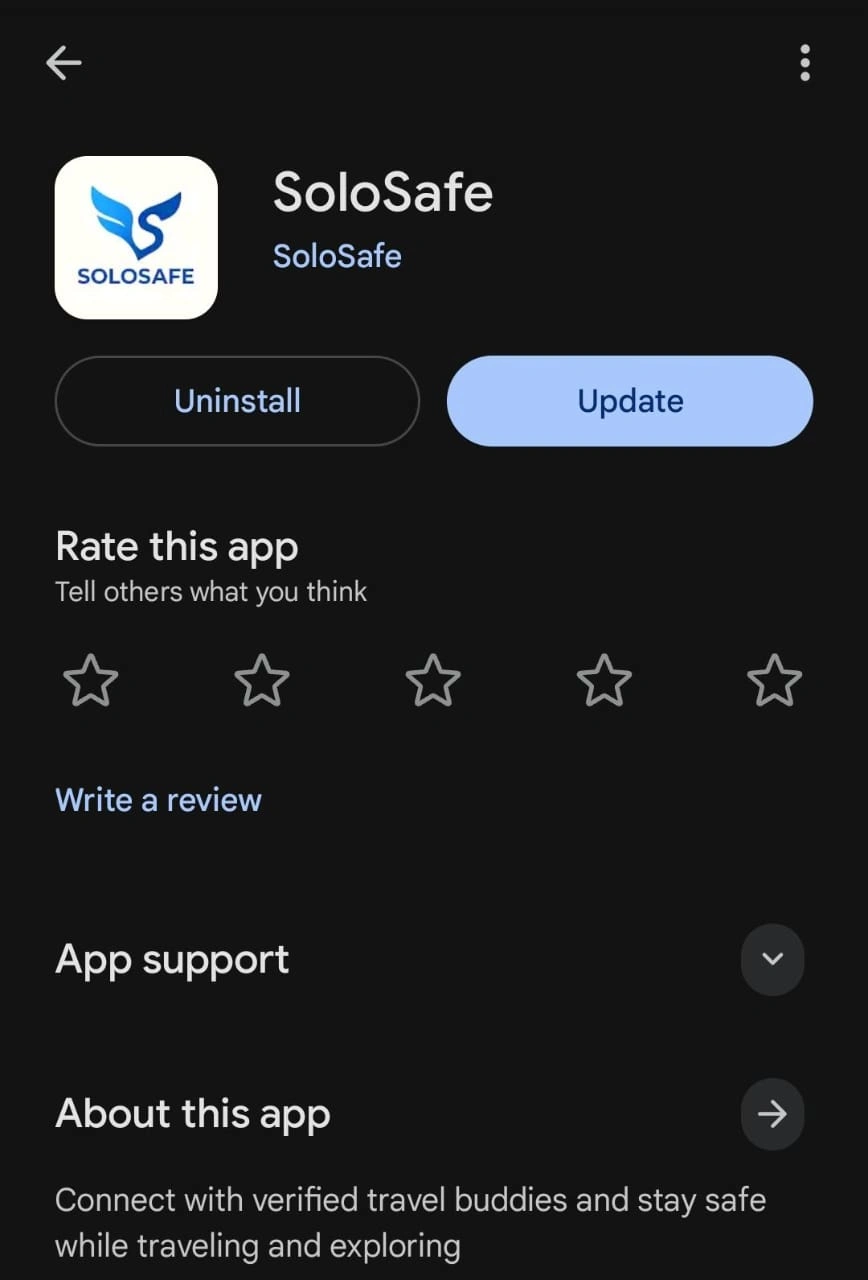Viewport: 868px width, 1280px height.
Task: Rate the app five stars
Action: pyautogui.click(x=774, y=680)
